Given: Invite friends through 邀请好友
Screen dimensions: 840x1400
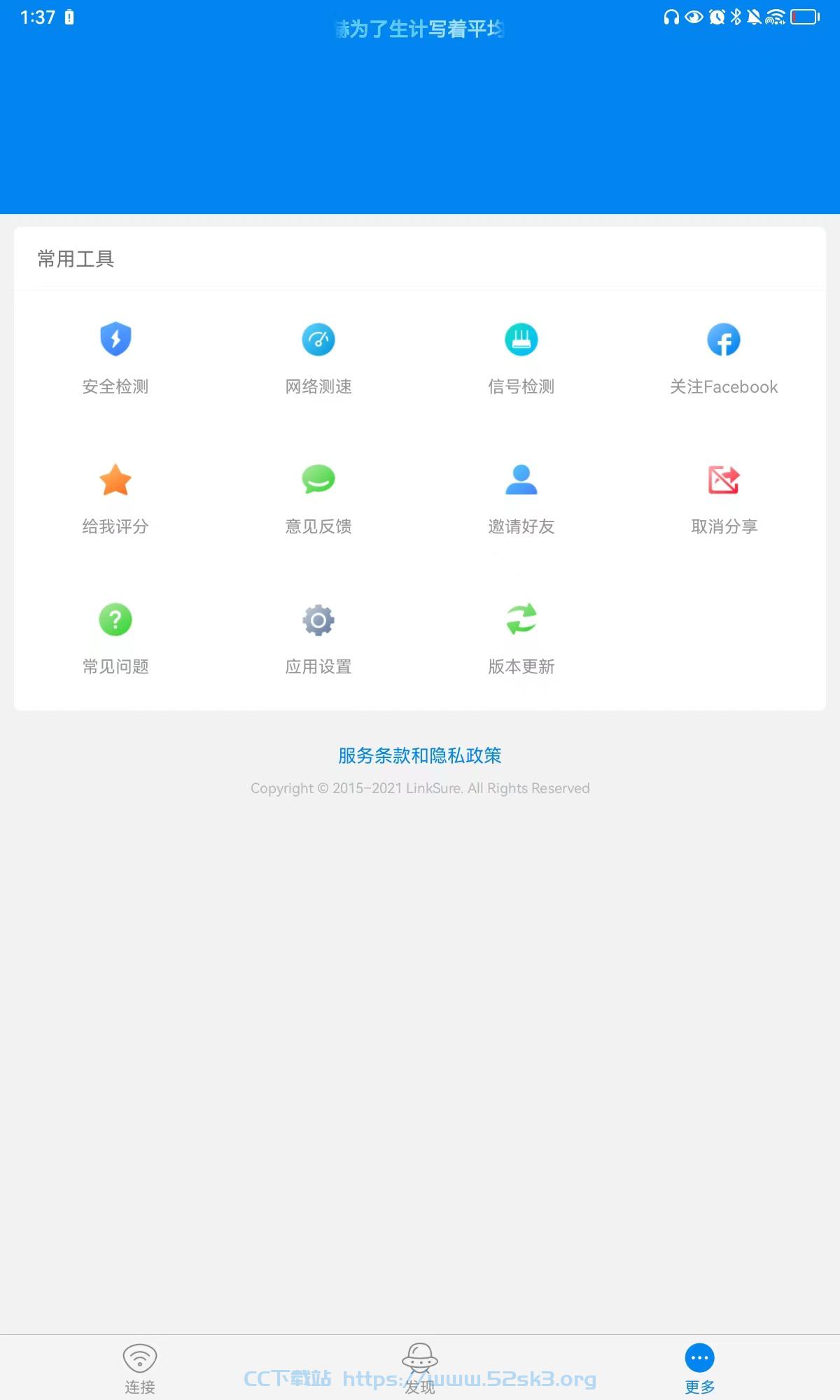Looking at the screenshot, I should tap(521, 498).
